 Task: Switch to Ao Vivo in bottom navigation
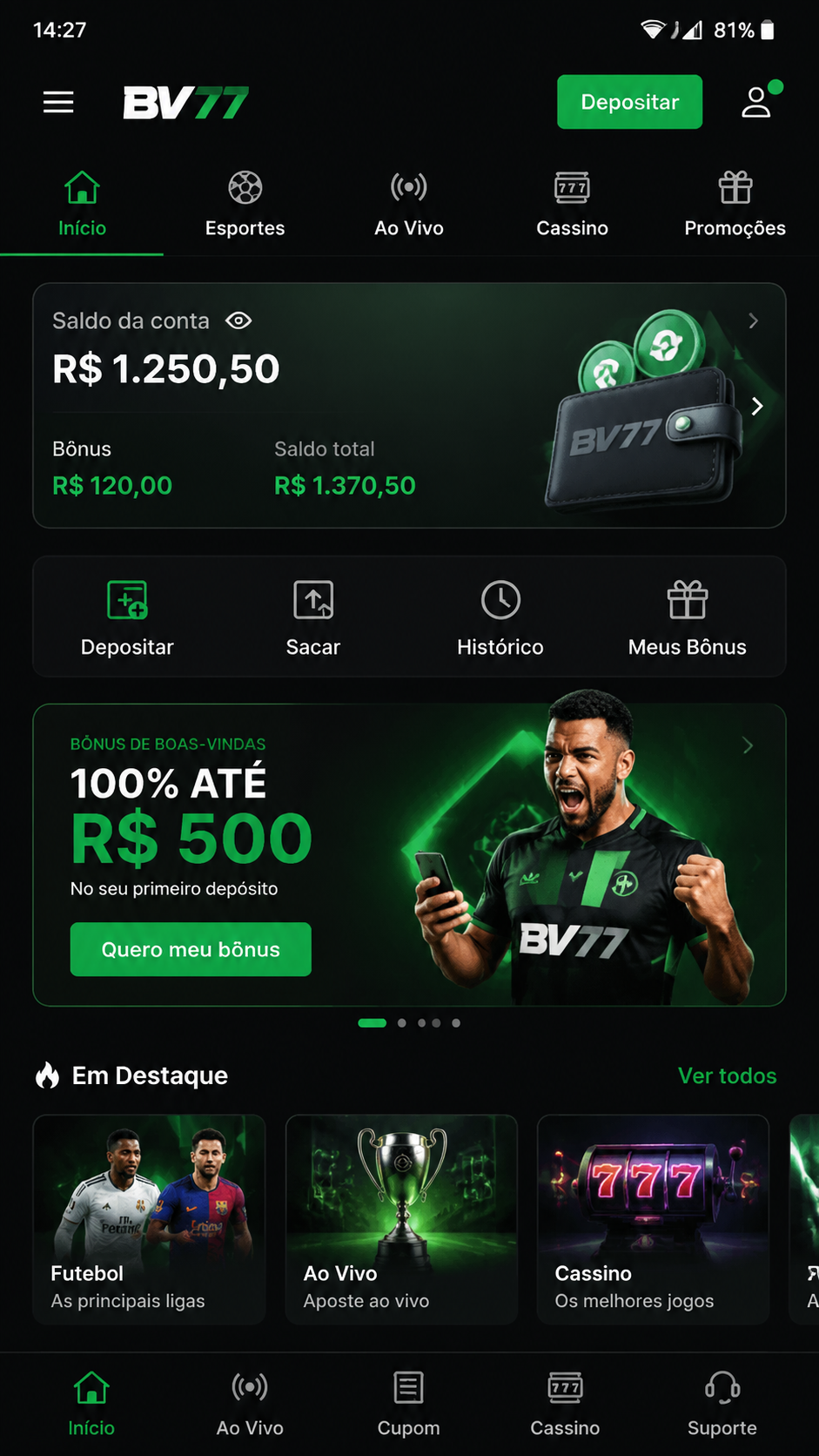click(x=250, y=1404)
